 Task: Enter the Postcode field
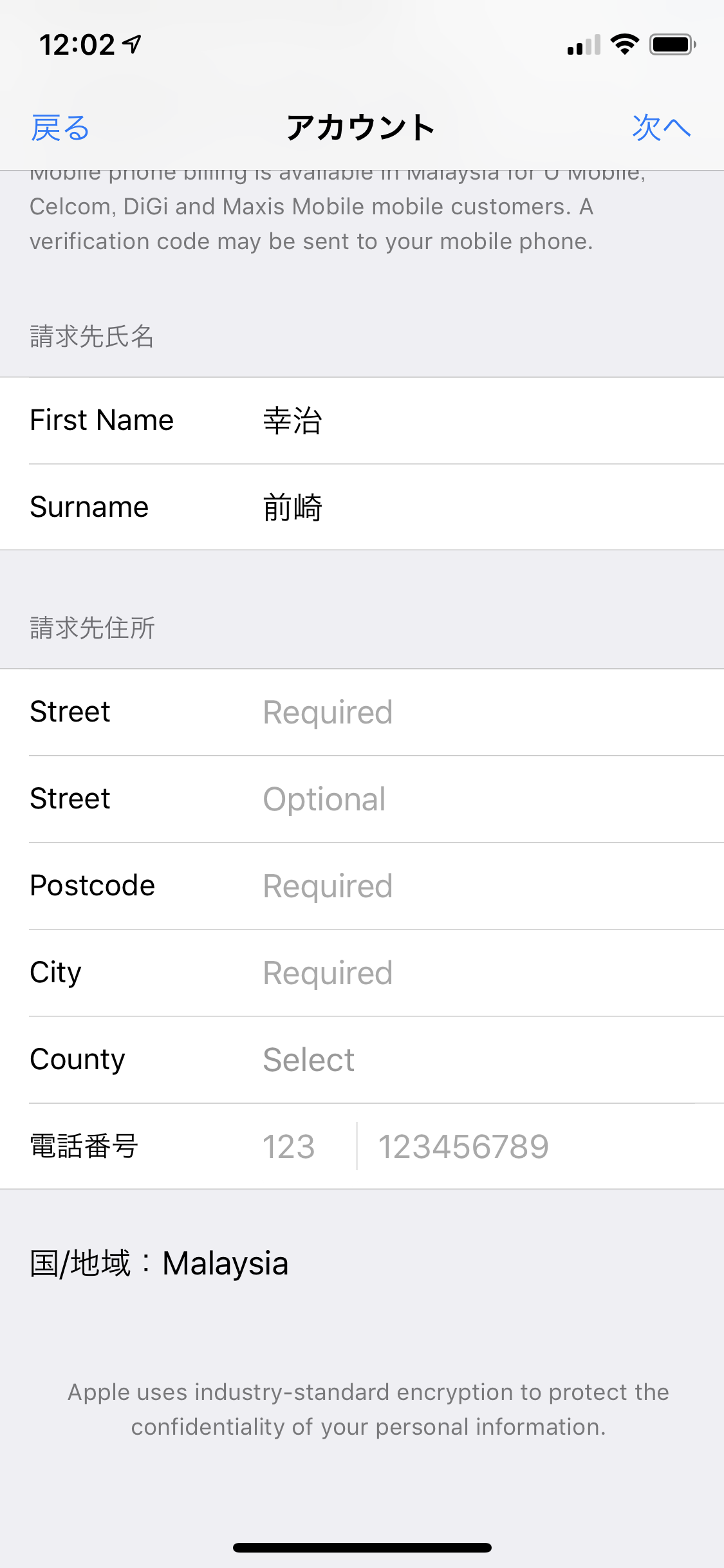(x=362, y=886)
